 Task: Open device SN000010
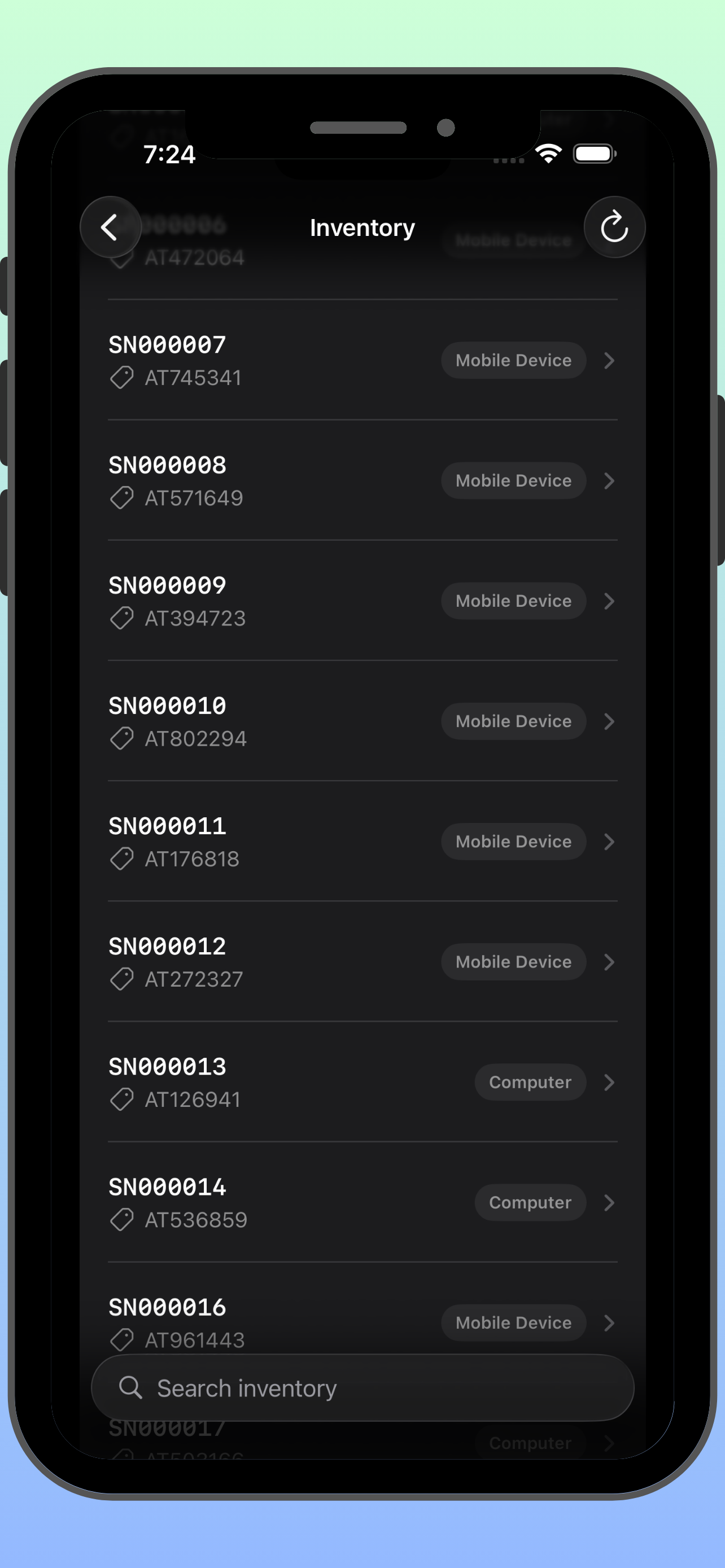[362, 721]
